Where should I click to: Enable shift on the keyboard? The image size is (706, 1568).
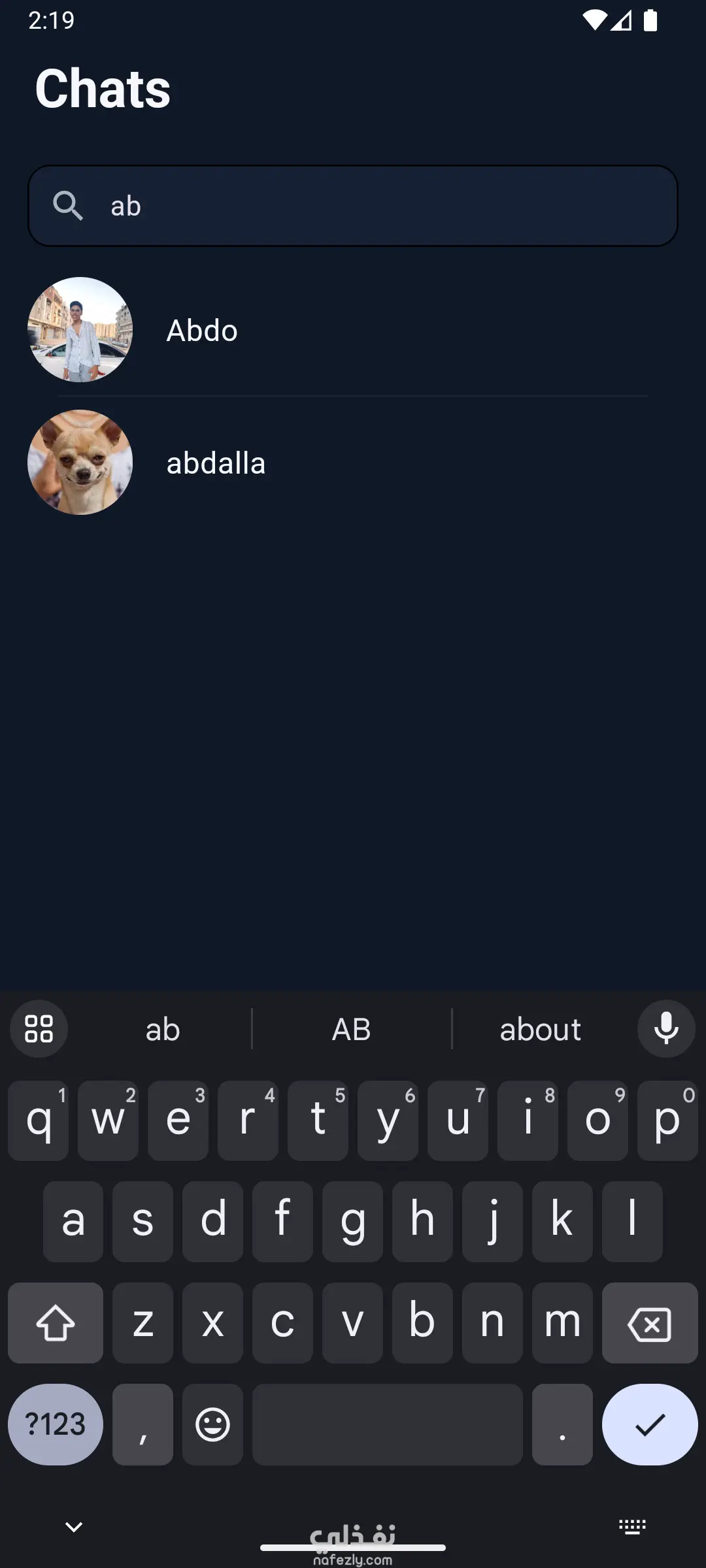(x=56, y=1324)
